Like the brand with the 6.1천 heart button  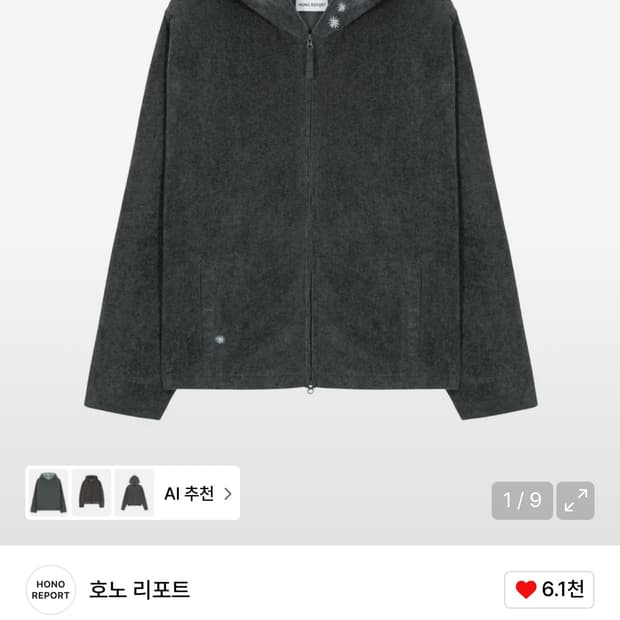point(549,590)
